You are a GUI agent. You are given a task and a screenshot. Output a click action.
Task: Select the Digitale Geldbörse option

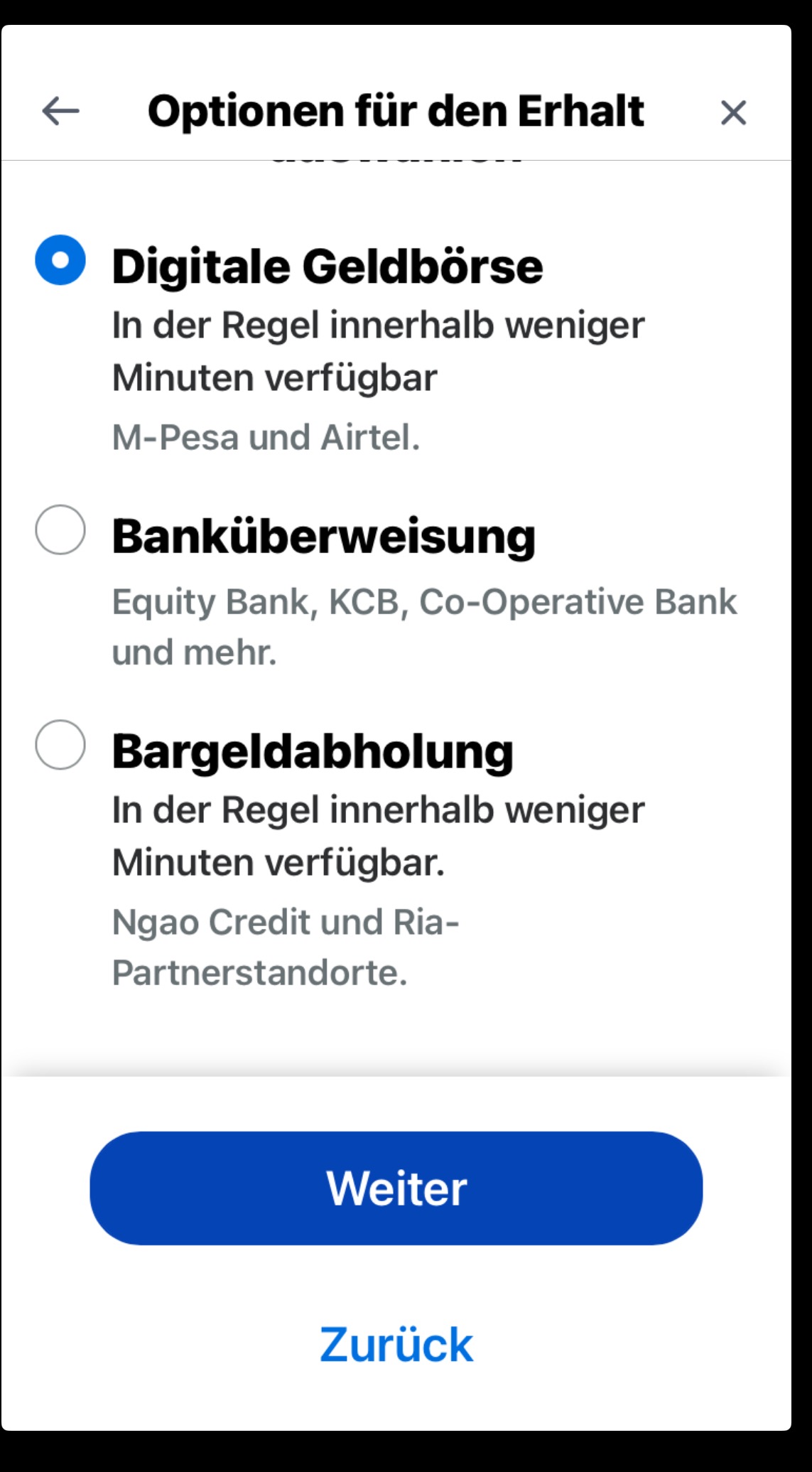[x=60, y=260]
